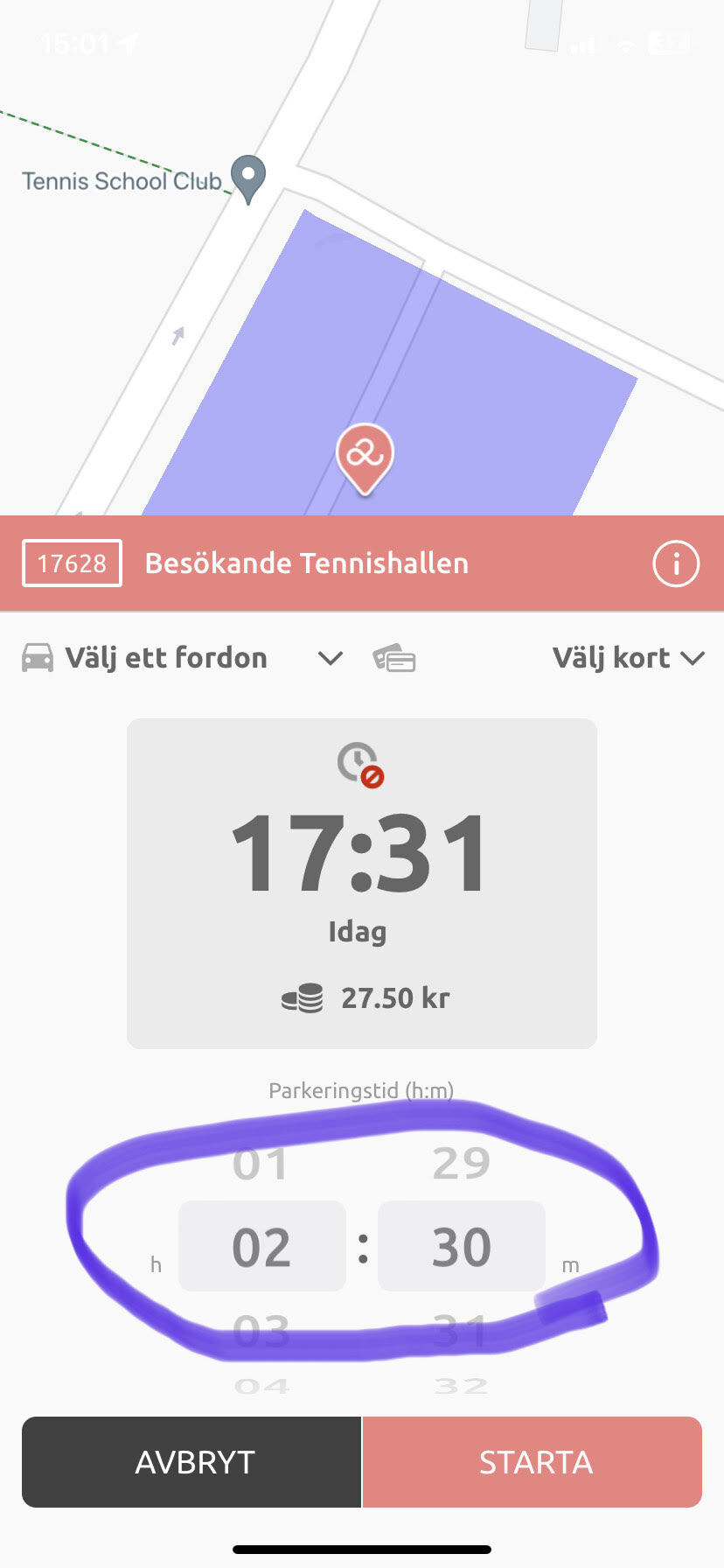
Task: Tap the parking zone pin on map
Action: 365,455
